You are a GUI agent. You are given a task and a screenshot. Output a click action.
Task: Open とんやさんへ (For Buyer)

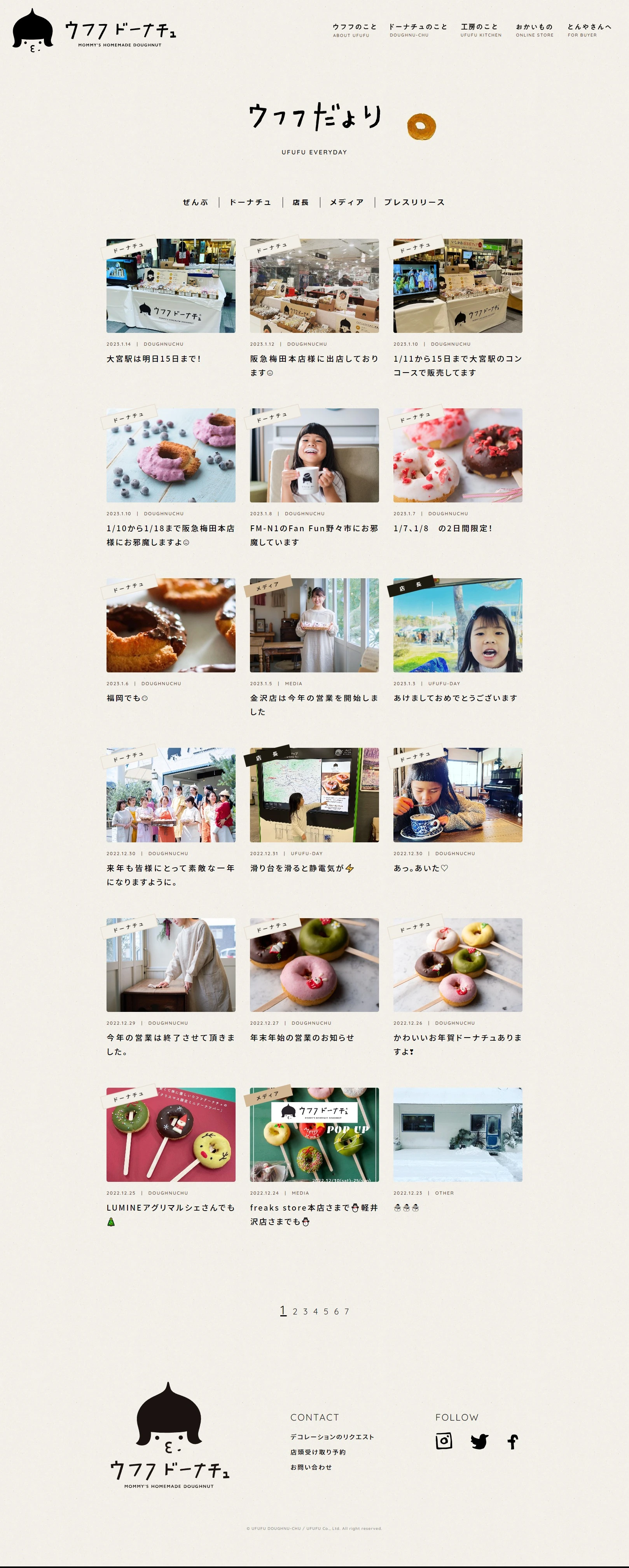(589, 30)
